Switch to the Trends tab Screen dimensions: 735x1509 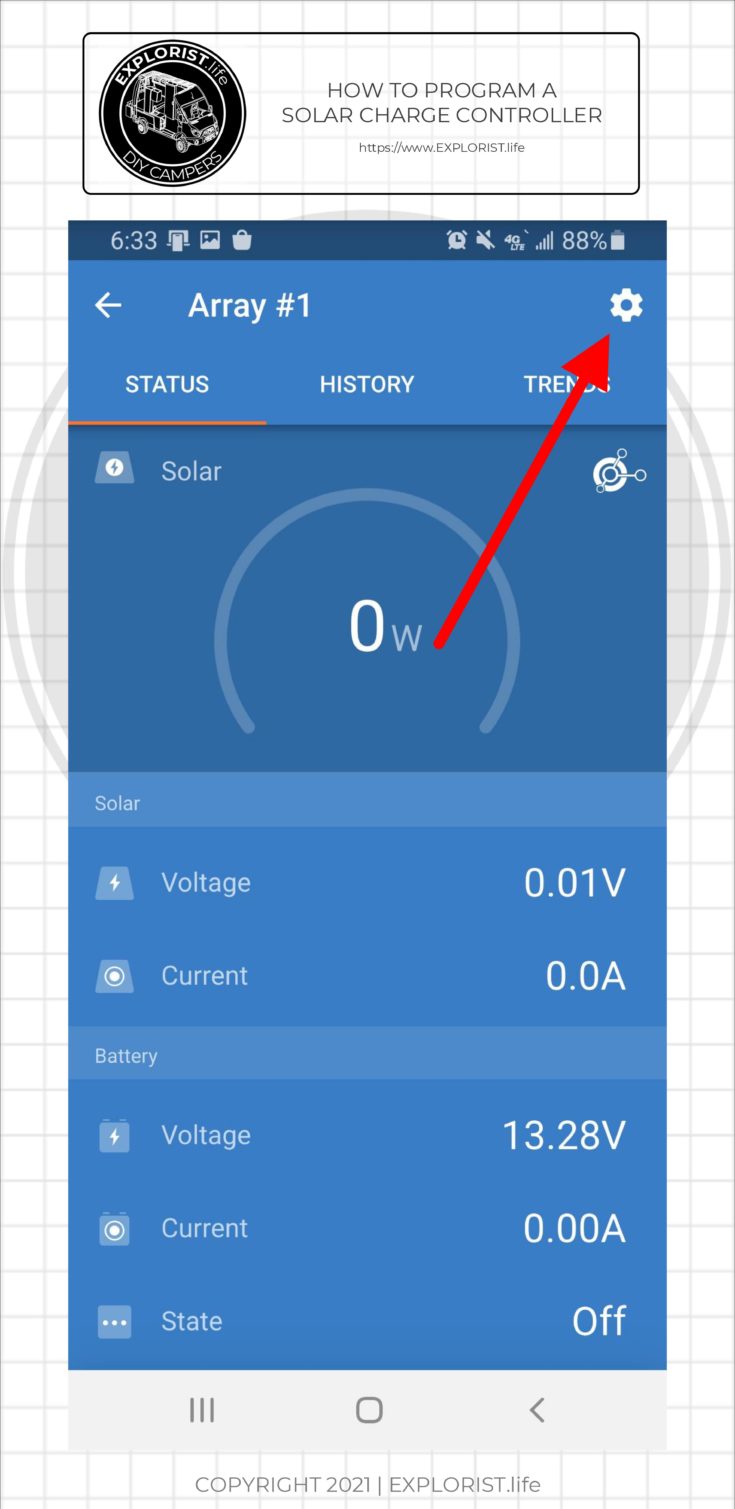click(x=565, y=384)
